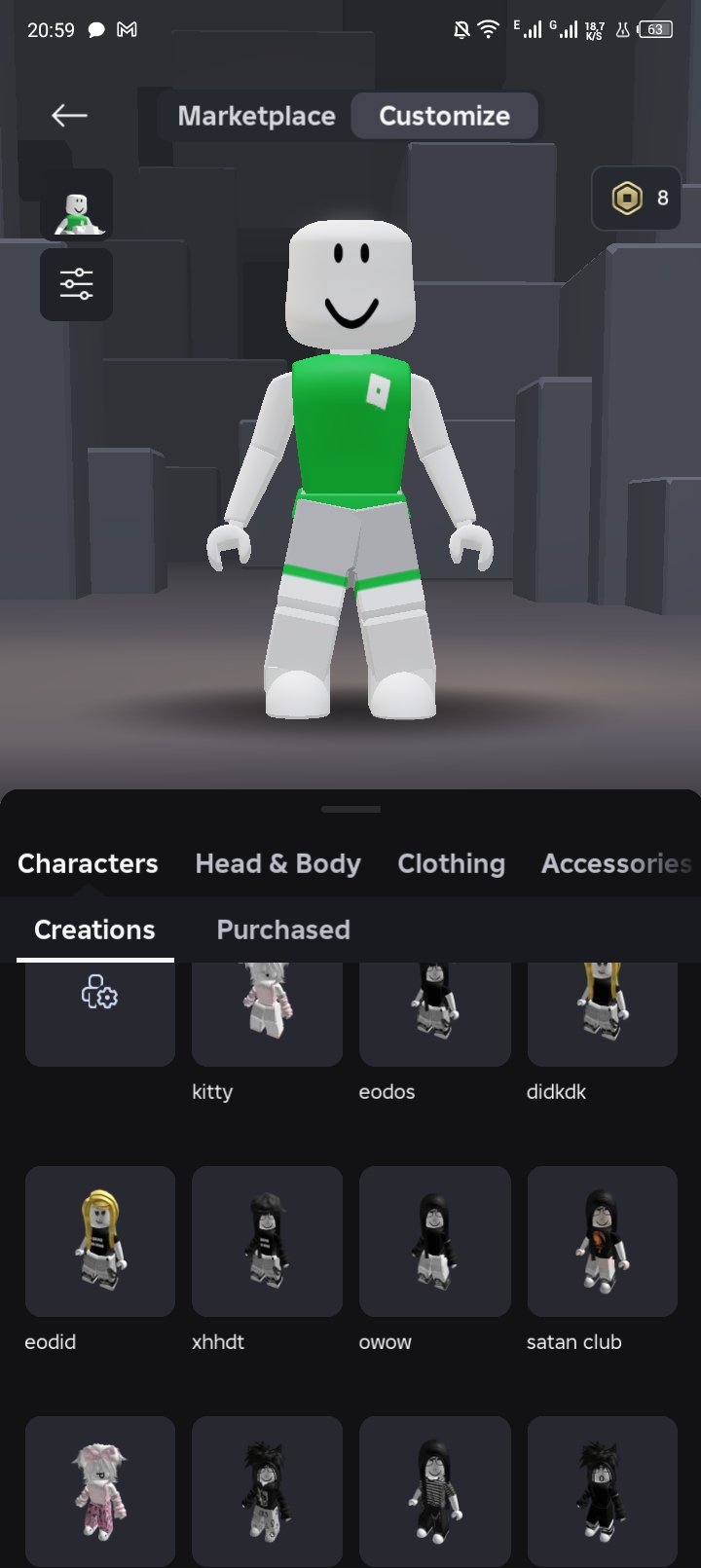Select the Creations sub-tab

point(94,930)
